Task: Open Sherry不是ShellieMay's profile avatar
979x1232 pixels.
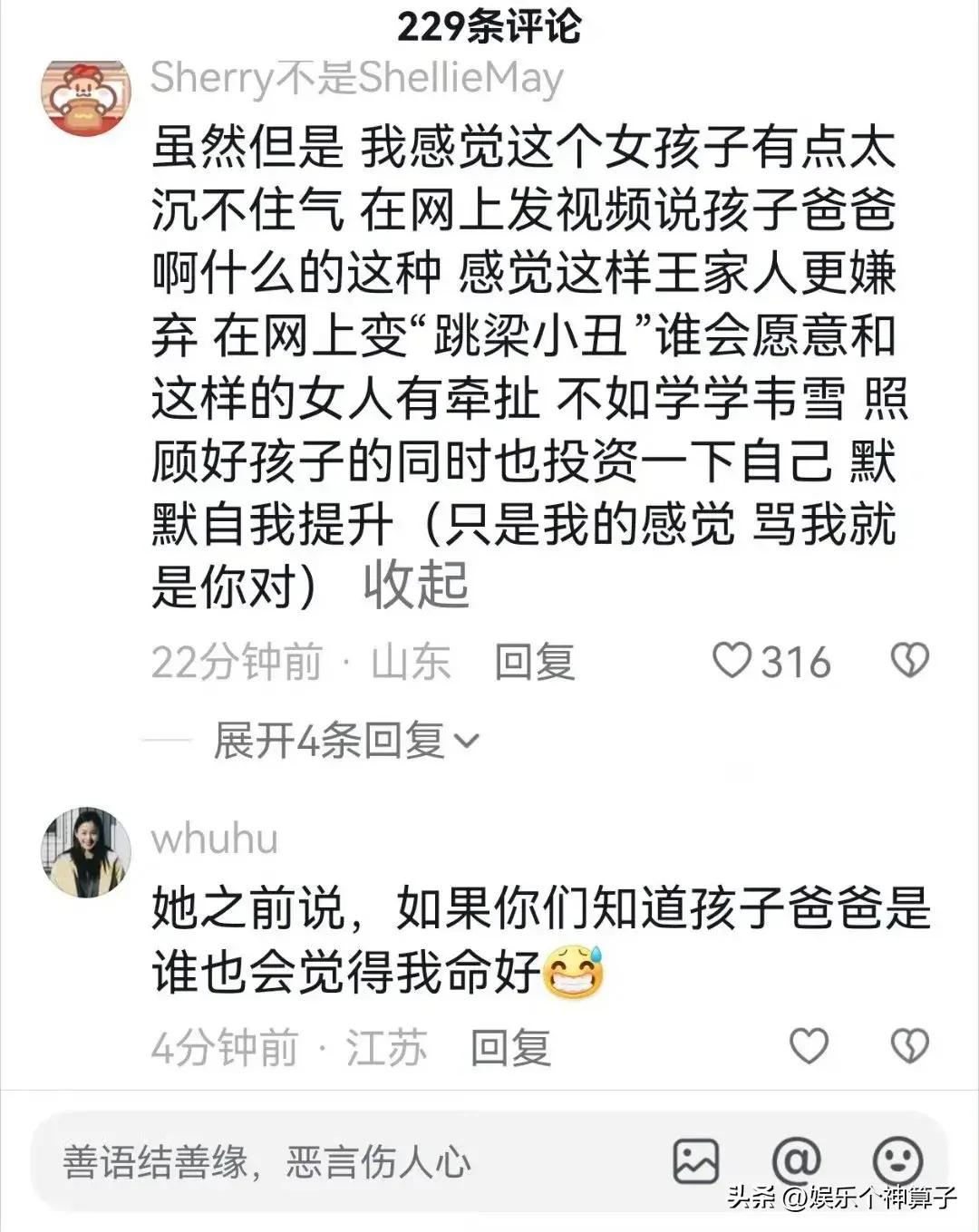Action: [x=86, y=98]
